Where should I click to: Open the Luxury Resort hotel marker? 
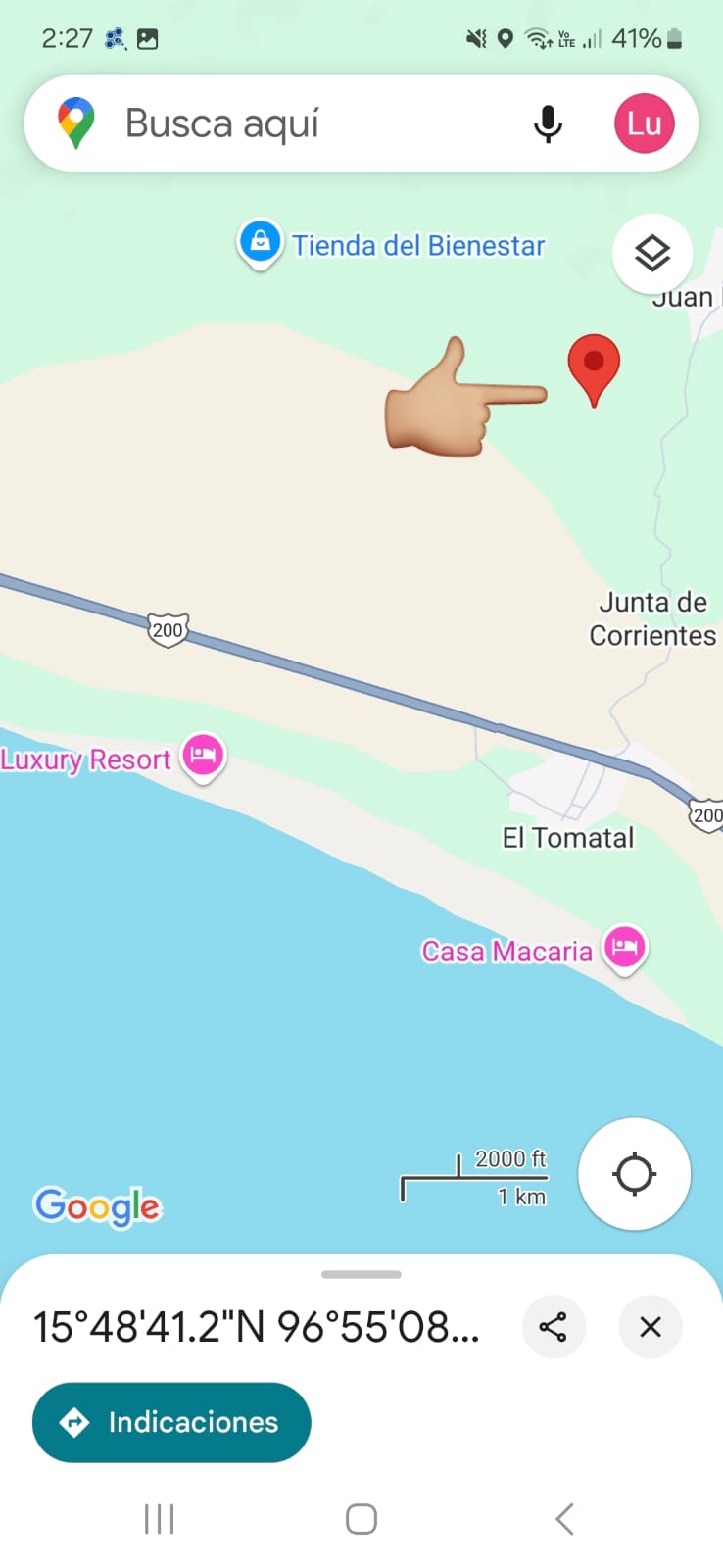[x=203, y=757]
